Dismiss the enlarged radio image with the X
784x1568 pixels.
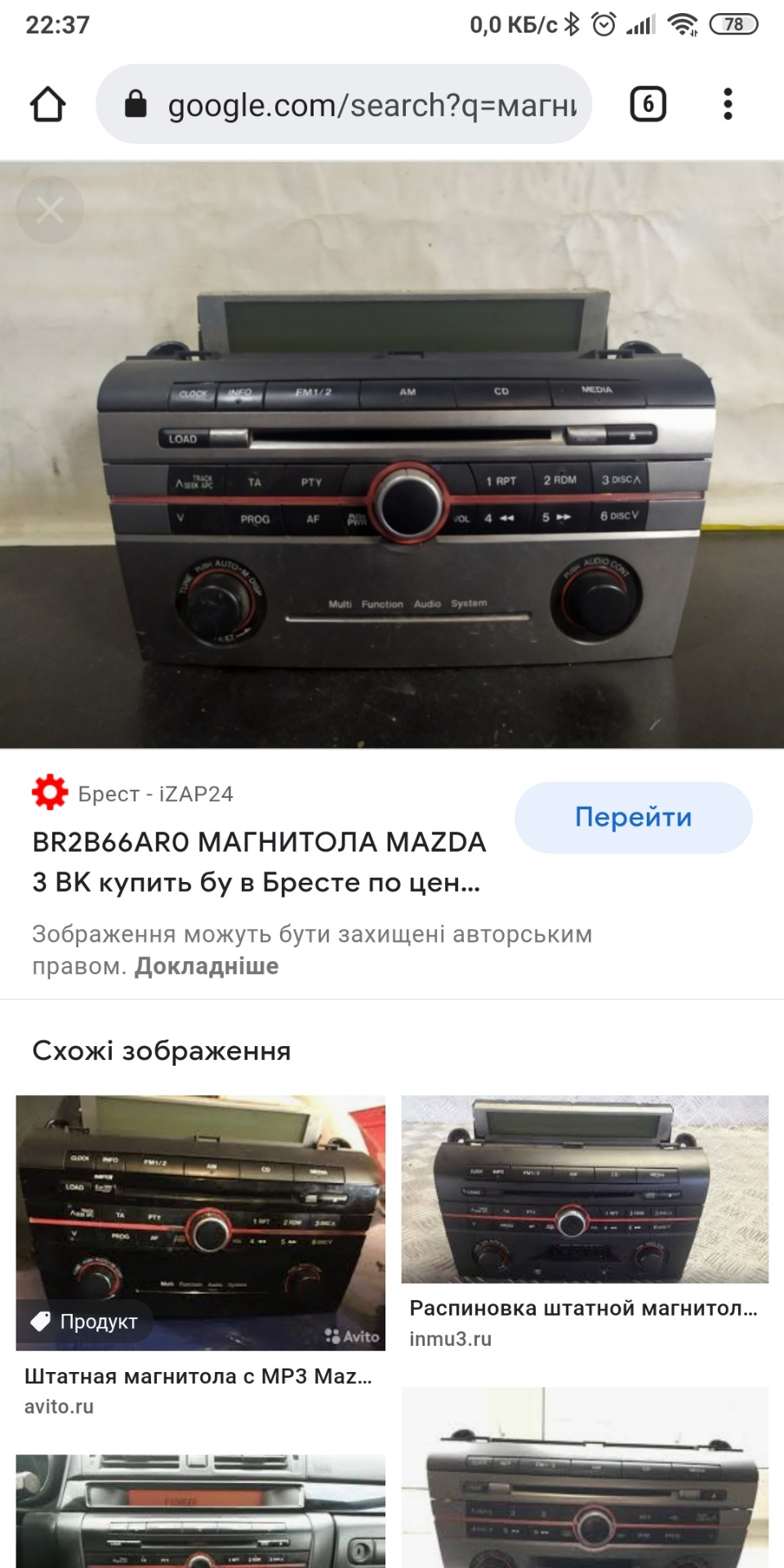[53, 209]
